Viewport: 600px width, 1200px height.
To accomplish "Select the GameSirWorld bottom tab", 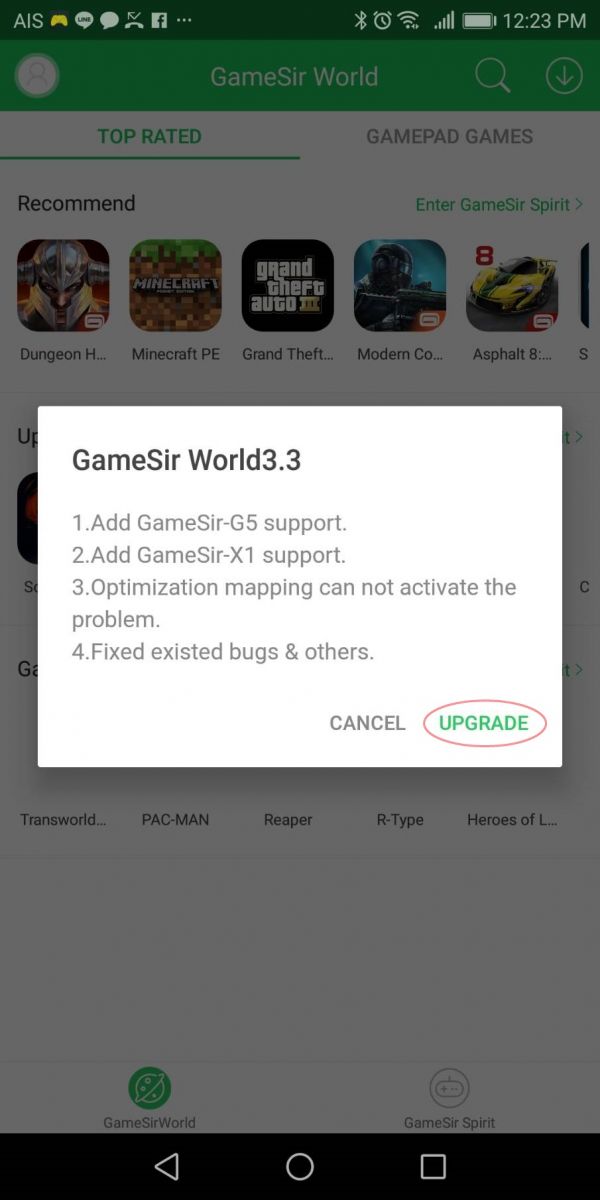I will (x=149, y=1098).
